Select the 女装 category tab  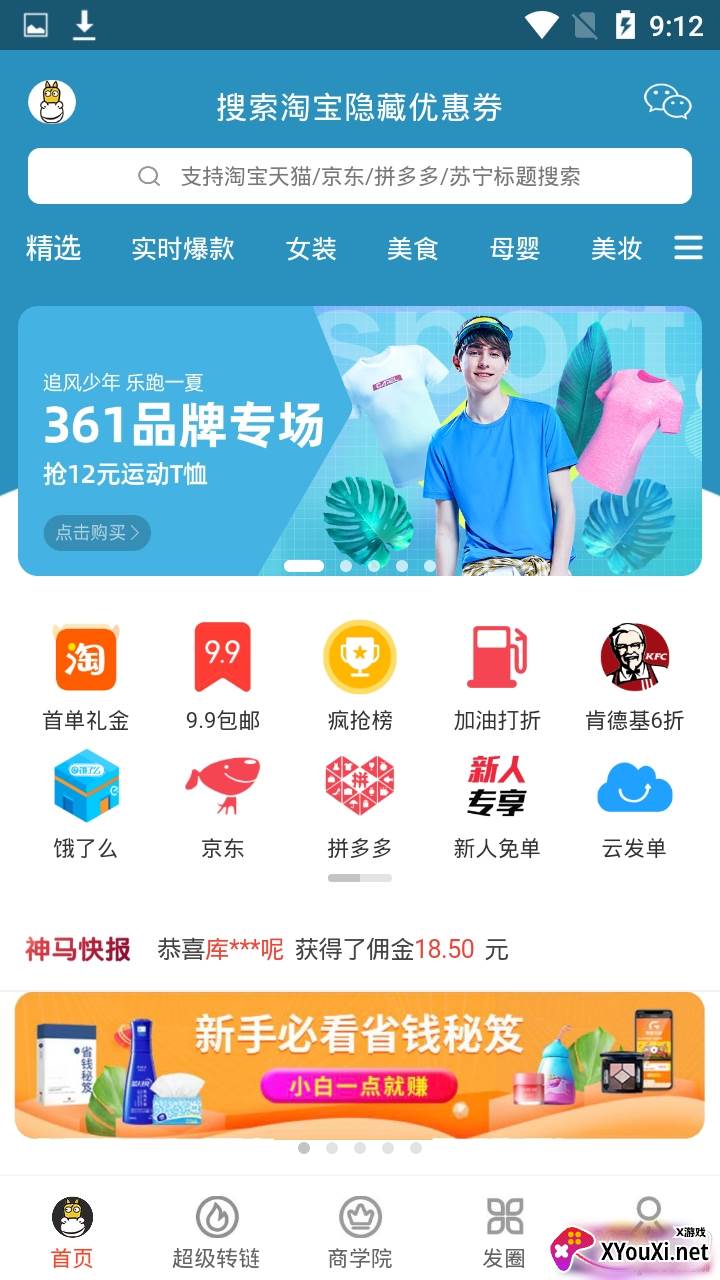point(311,248)
